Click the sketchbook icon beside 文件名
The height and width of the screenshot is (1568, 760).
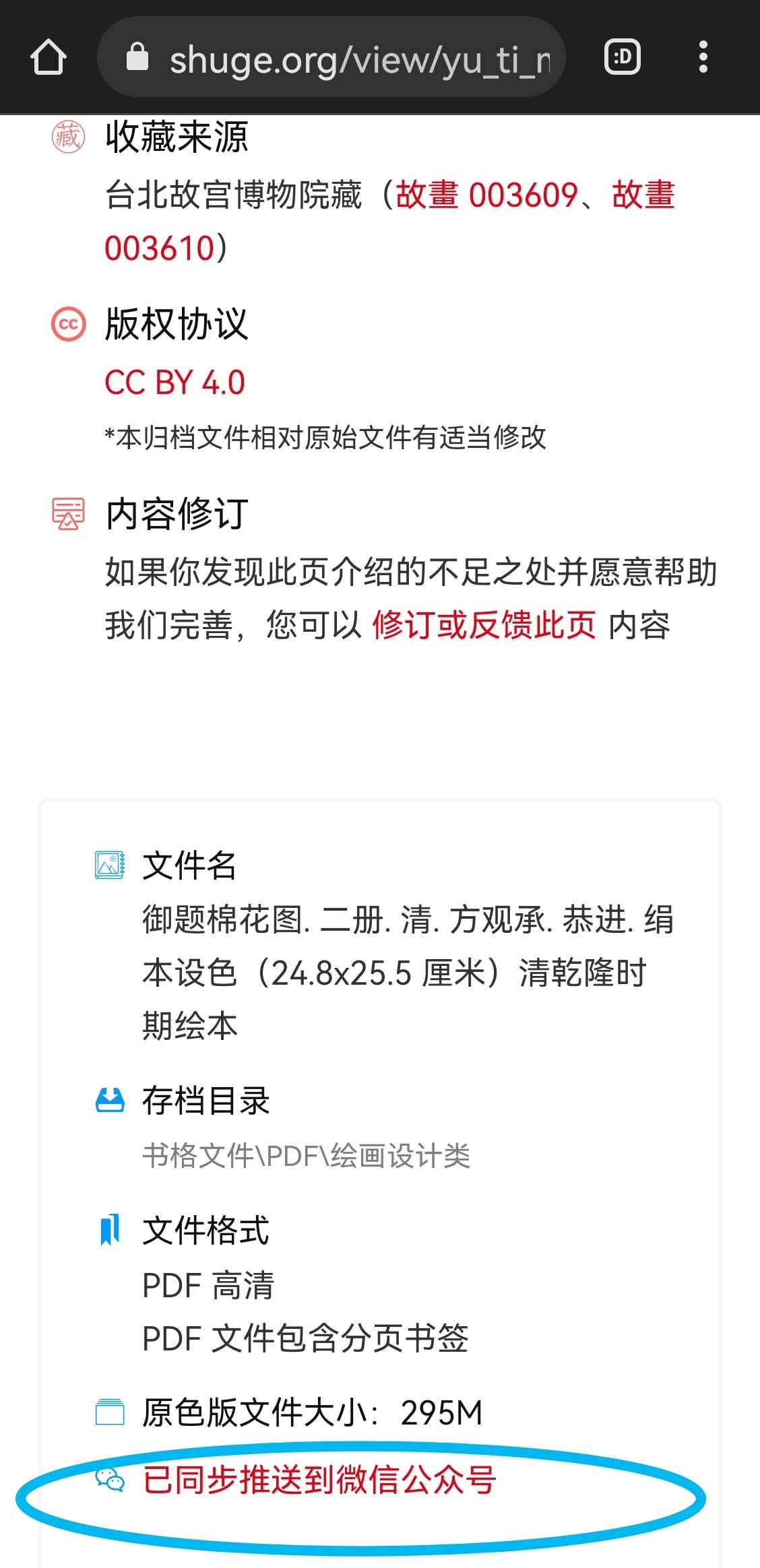(110, 866)
